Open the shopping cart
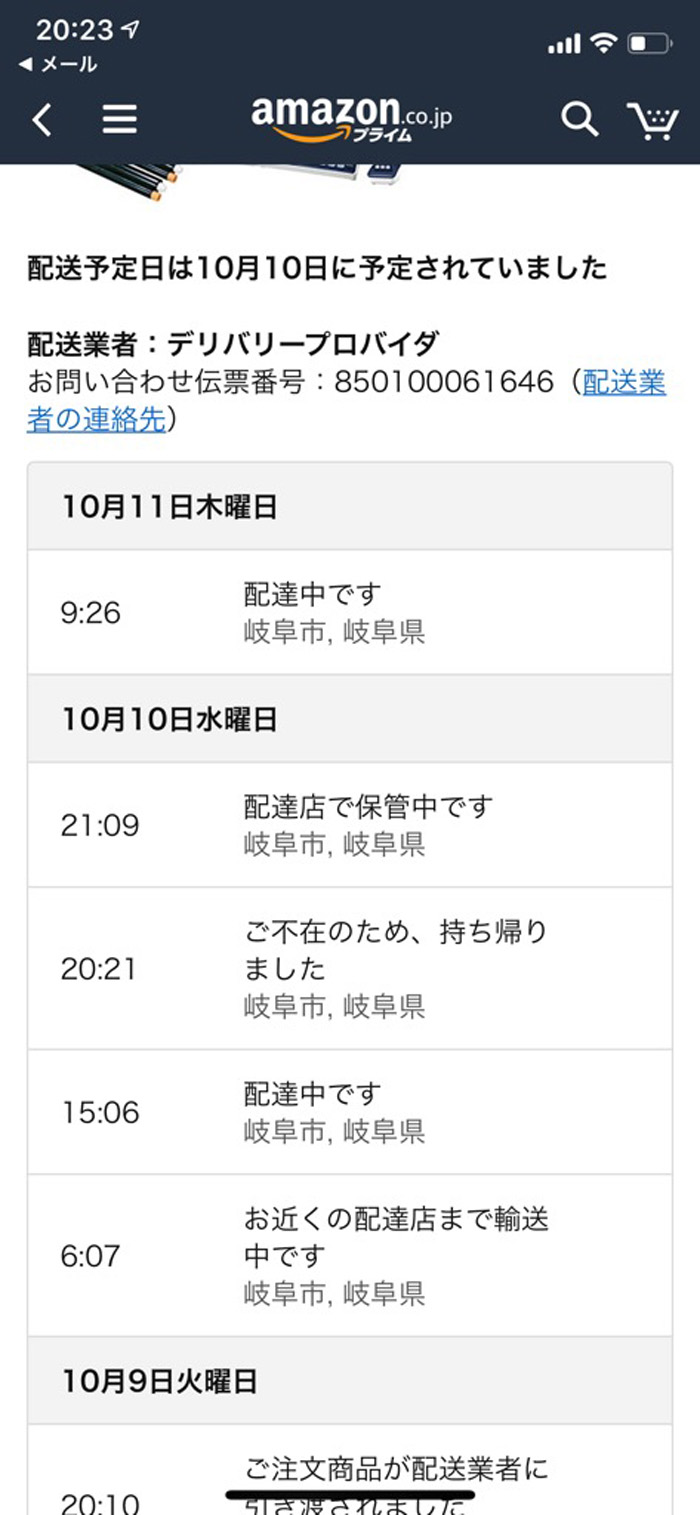 654,121
